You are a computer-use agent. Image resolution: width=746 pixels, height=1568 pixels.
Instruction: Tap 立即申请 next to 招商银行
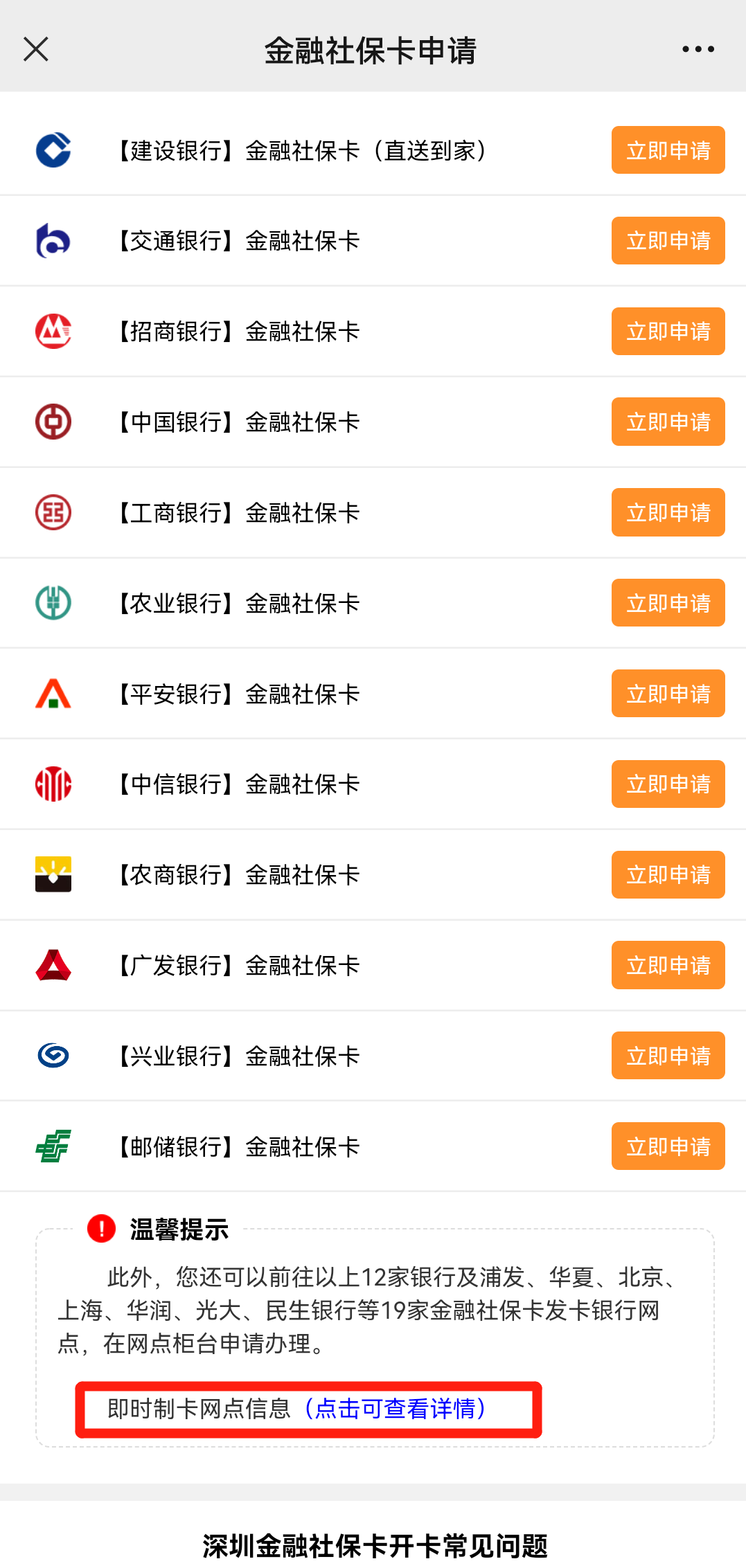(x=668, y=332)
